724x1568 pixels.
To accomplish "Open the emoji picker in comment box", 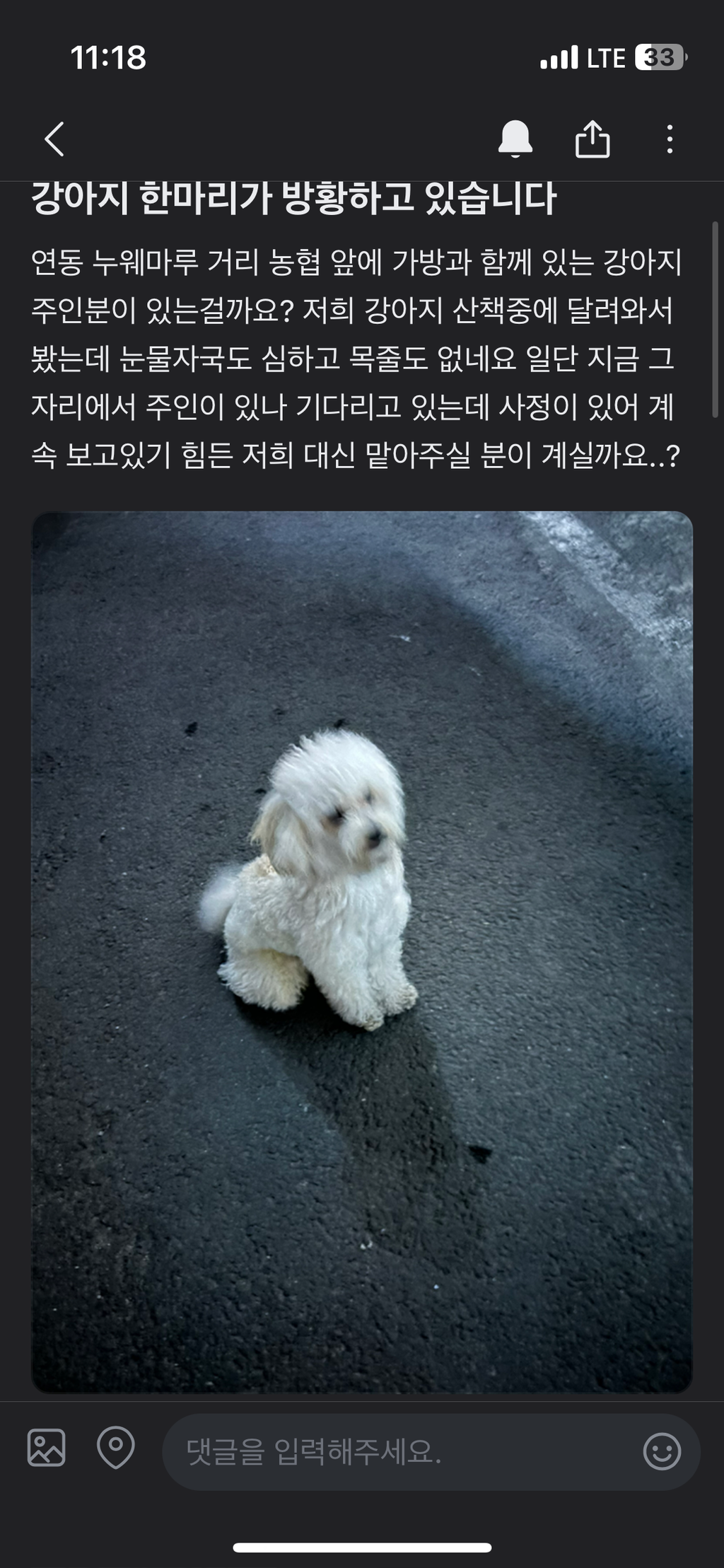I will (662, 1452).
